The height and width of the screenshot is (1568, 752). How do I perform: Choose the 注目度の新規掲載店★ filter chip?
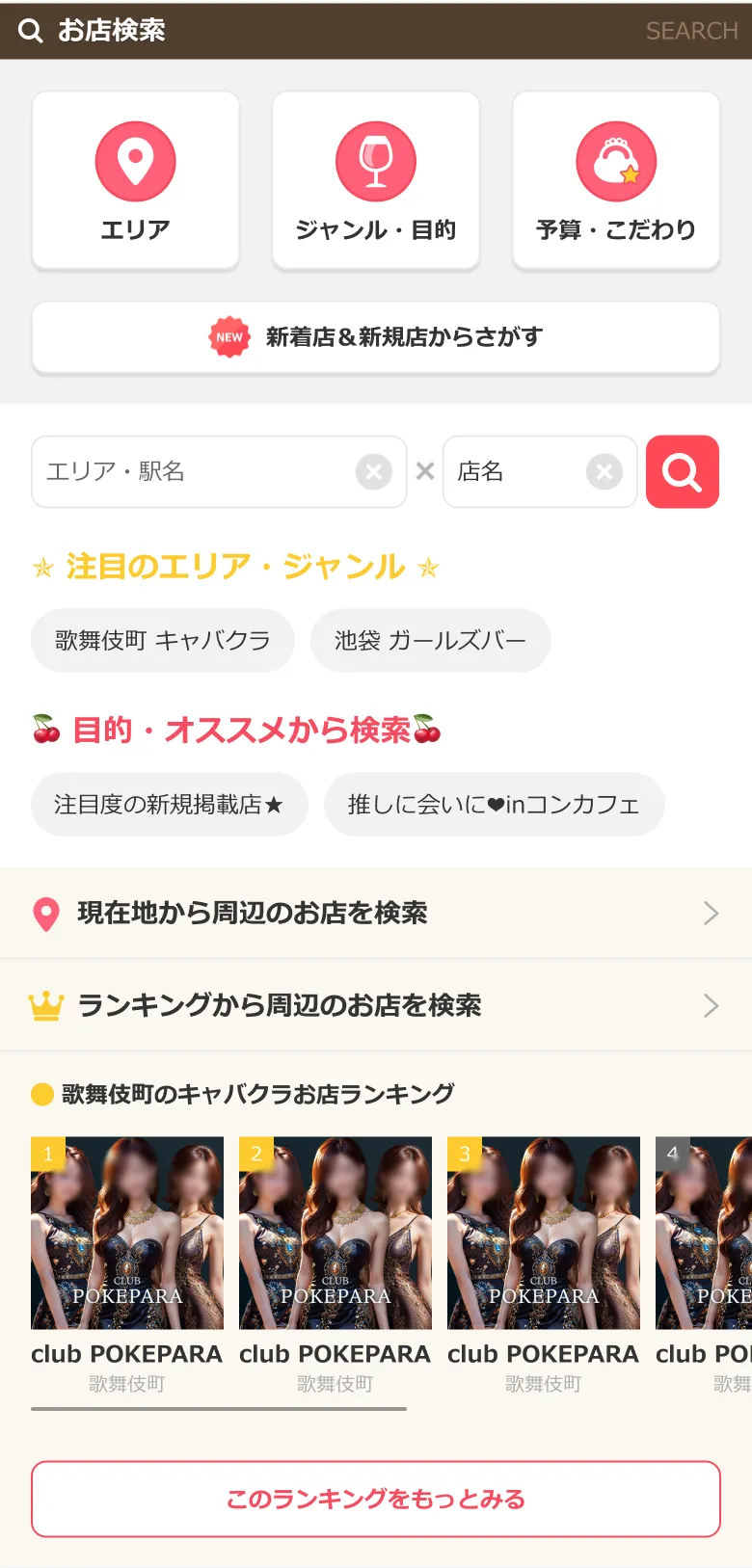point(169,804)
